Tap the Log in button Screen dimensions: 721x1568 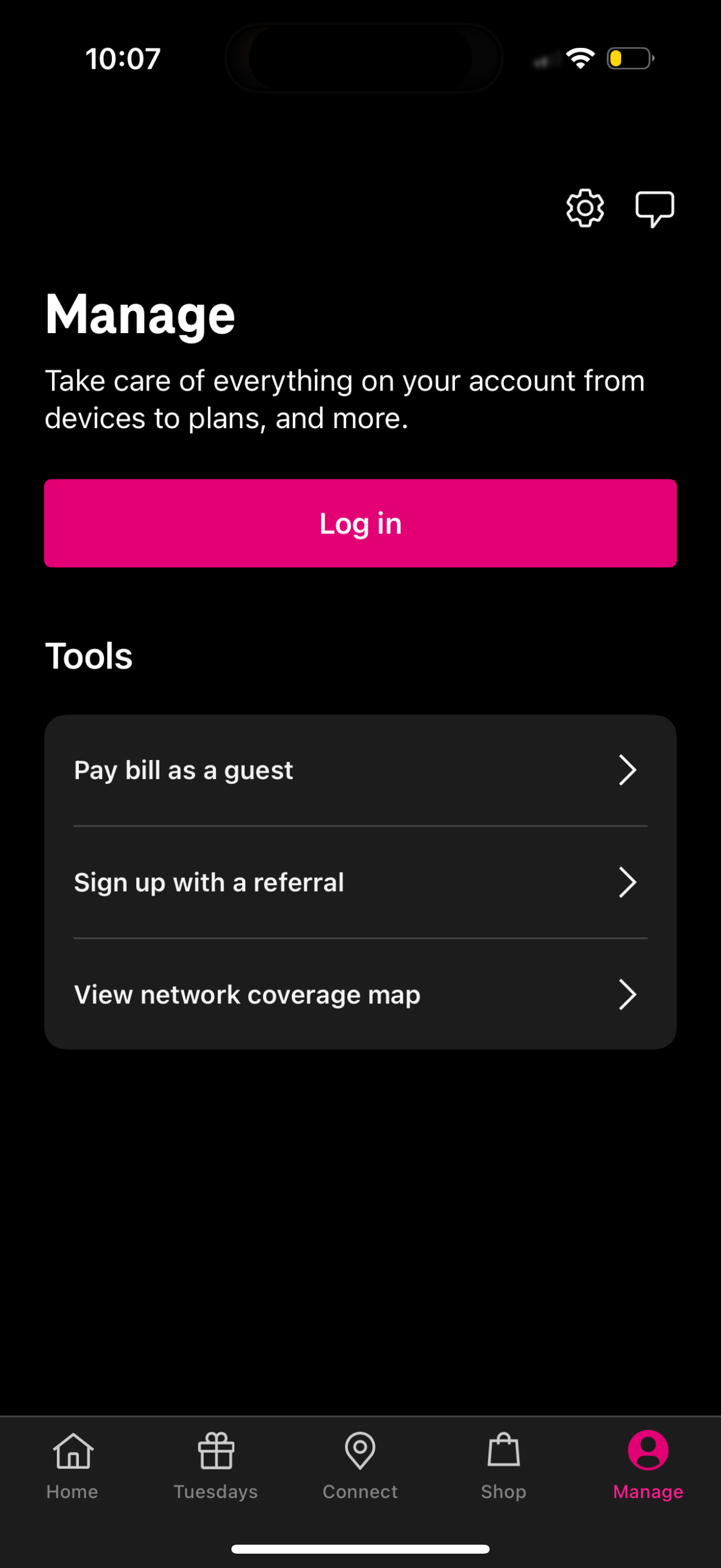pos(360,522)
